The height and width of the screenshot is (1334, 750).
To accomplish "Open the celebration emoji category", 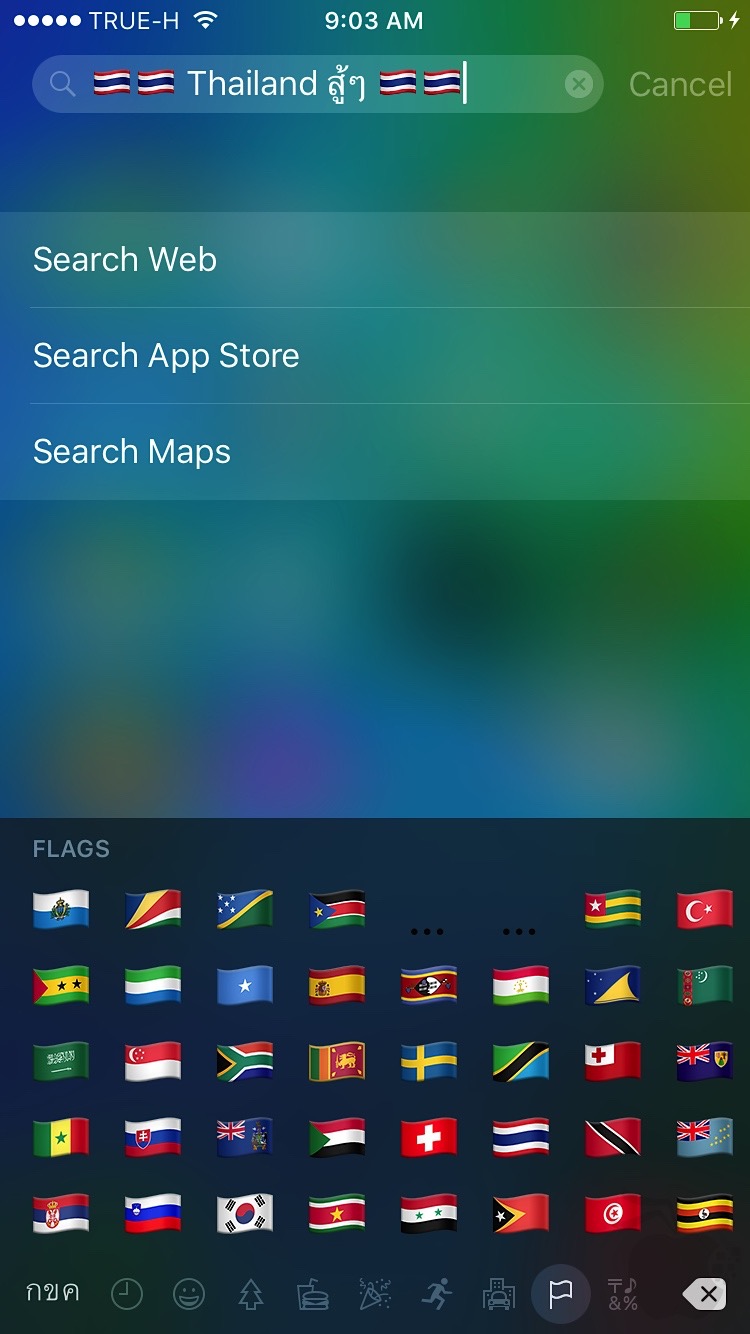I will point(375,1292).
